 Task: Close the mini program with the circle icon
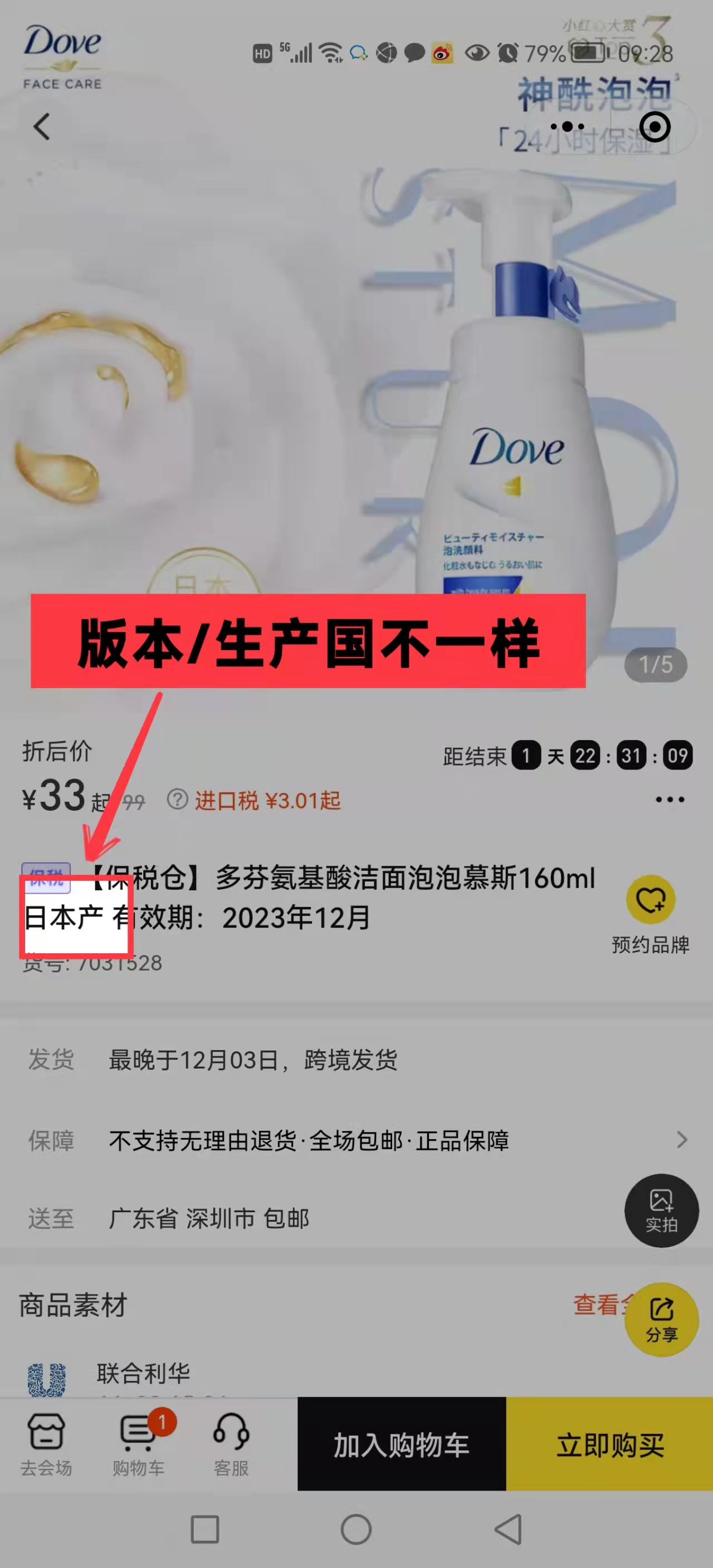pos(655,126)
